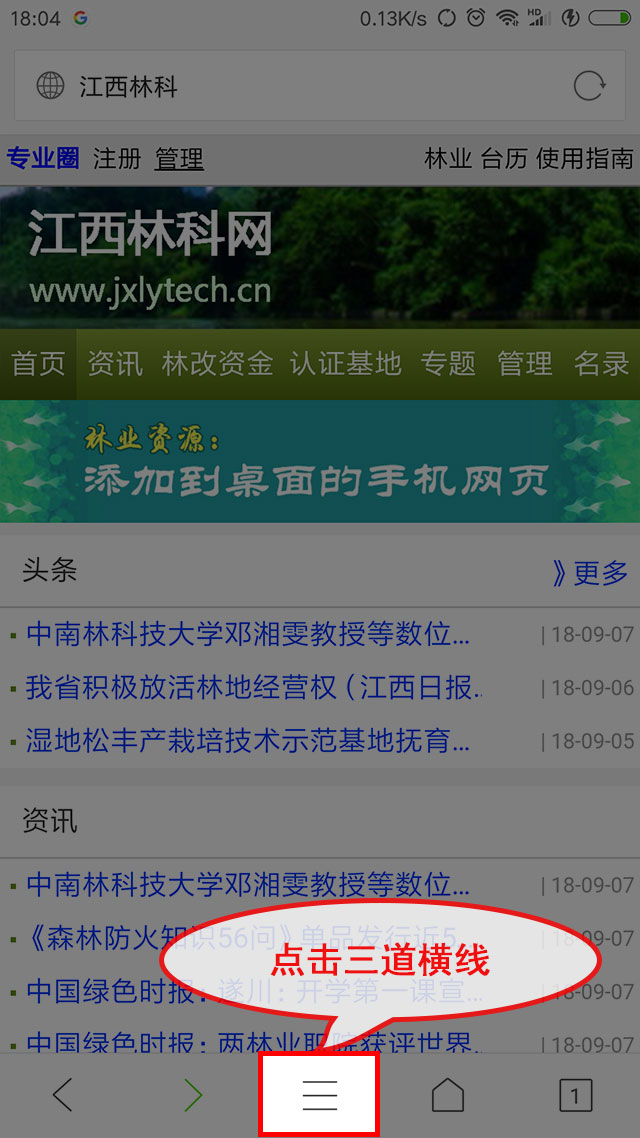The width and height of the screenshot is (640, 1138).
Task: Open the underlined 管理 link
Action: click(179, 158)
